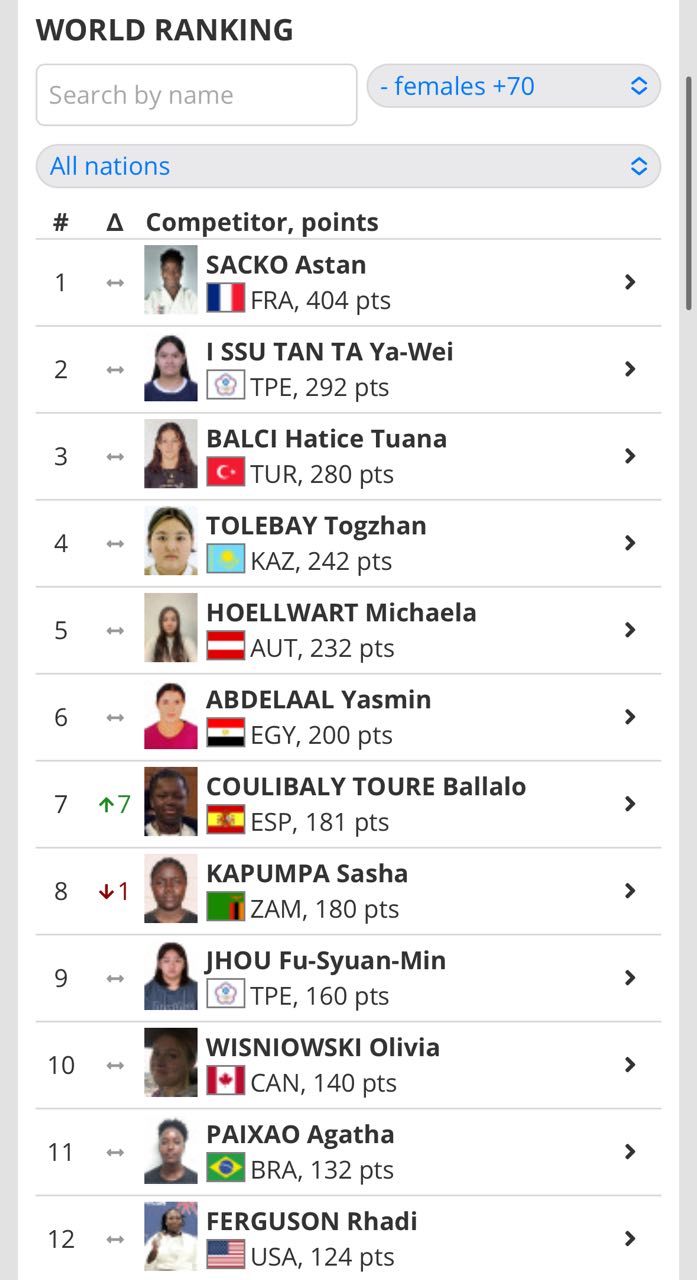Expand the All nations dropdown
The height and width of the screenshot is (1280, 697).
(x=348, y=166)
